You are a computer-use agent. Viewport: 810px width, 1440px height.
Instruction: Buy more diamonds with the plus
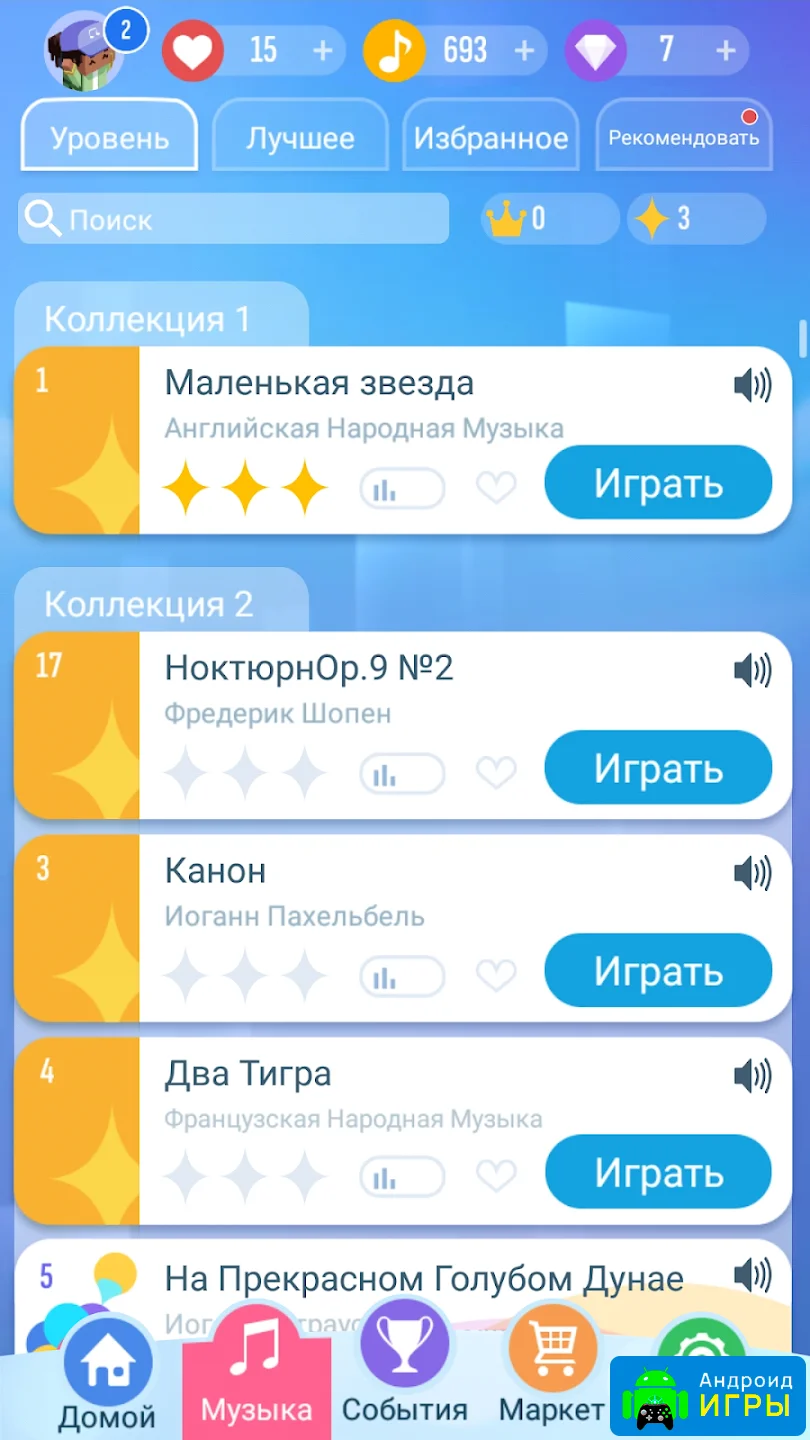coord(726,50)
